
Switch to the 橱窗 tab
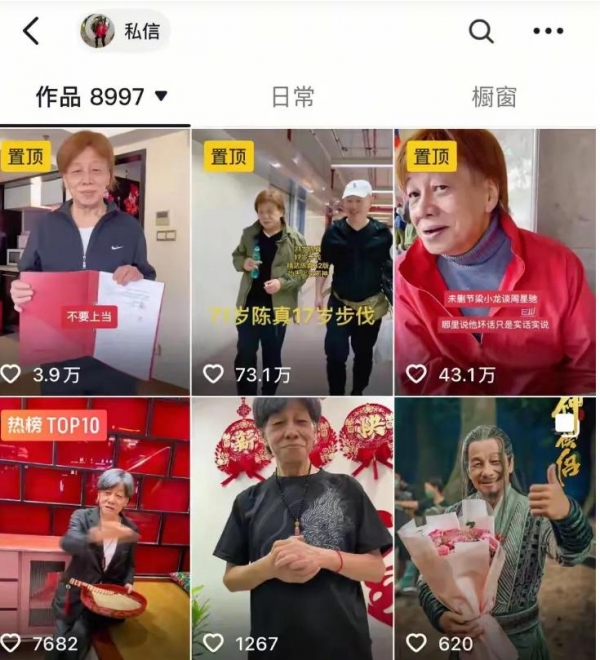coord(495,97)
